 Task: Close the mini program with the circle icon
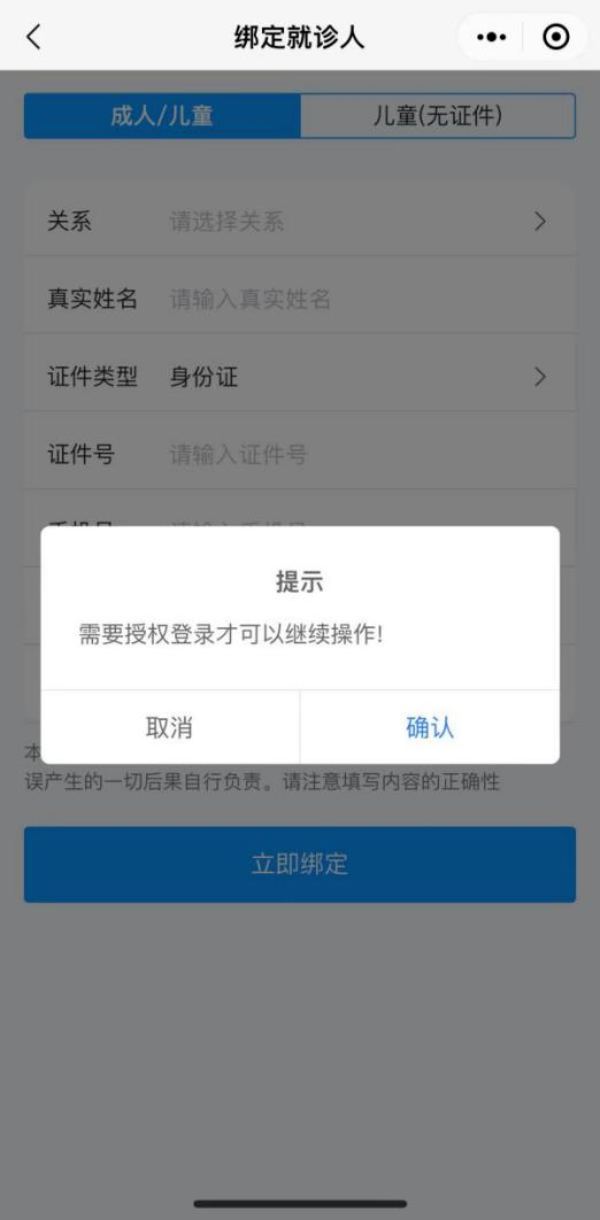[555, 38]
